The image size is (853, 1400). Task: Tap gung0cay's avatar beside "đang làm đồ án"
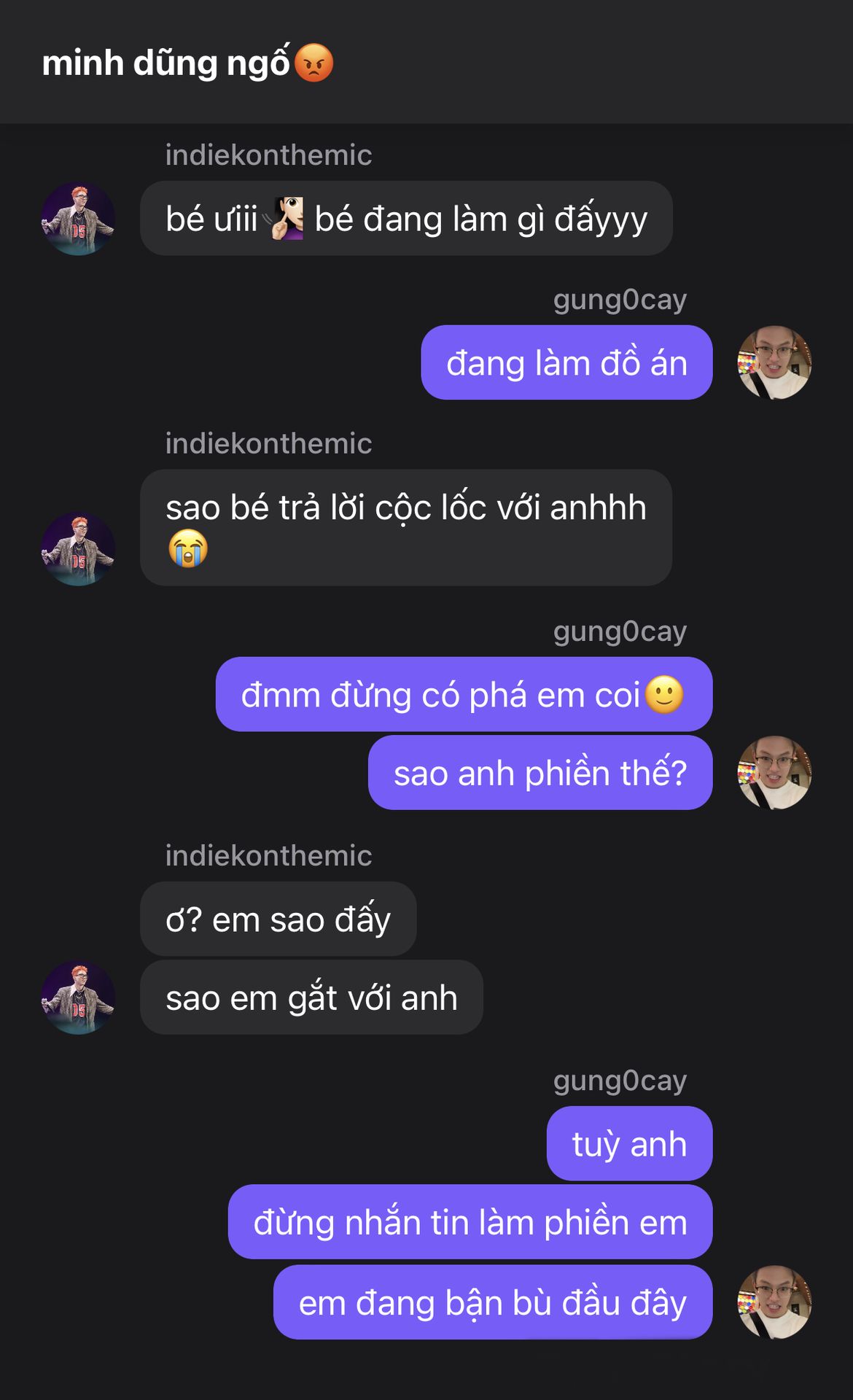[774, 362]
